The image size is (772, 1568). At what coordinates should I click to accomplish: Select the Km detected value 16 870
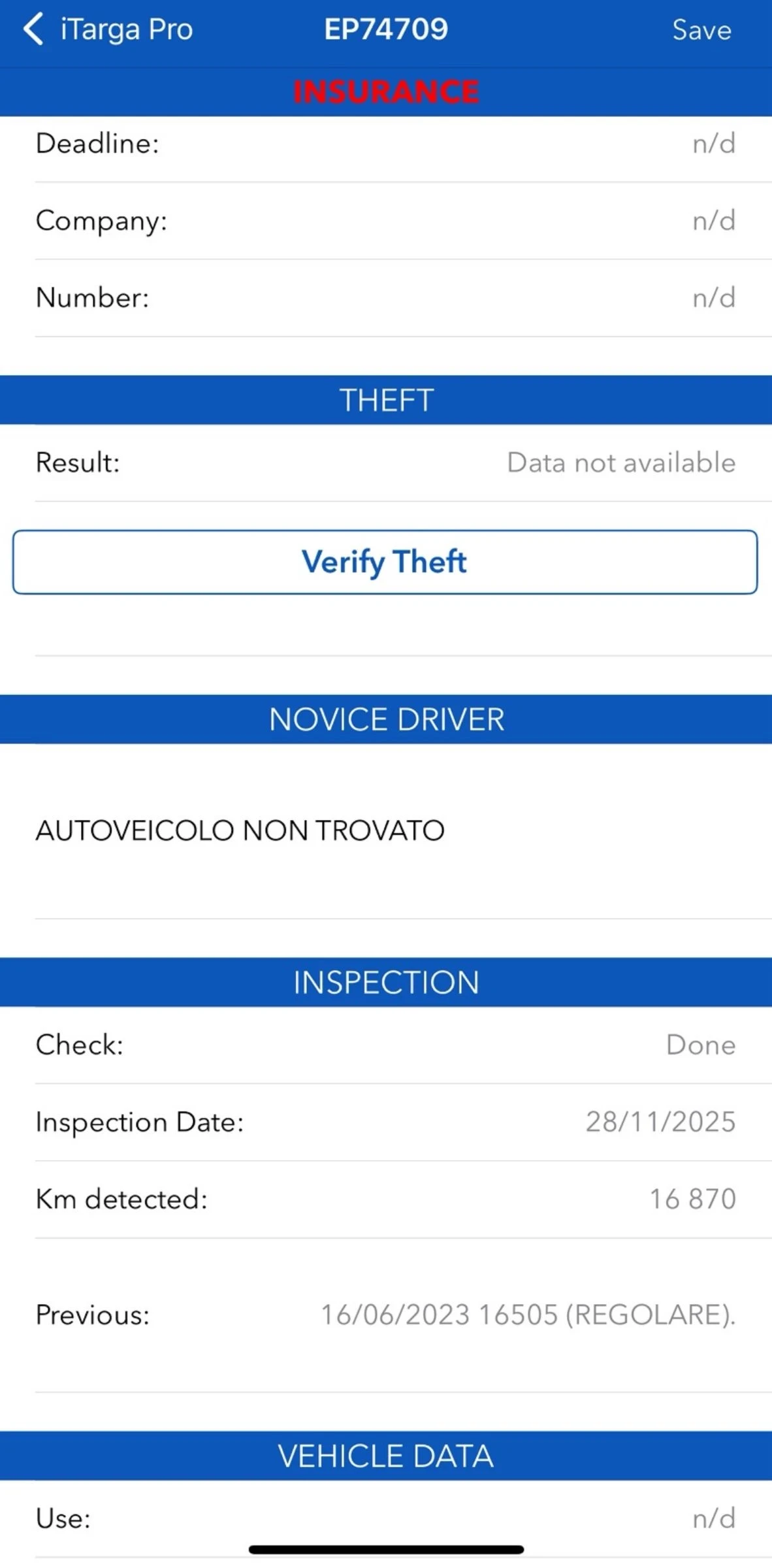coord(386,1200)
